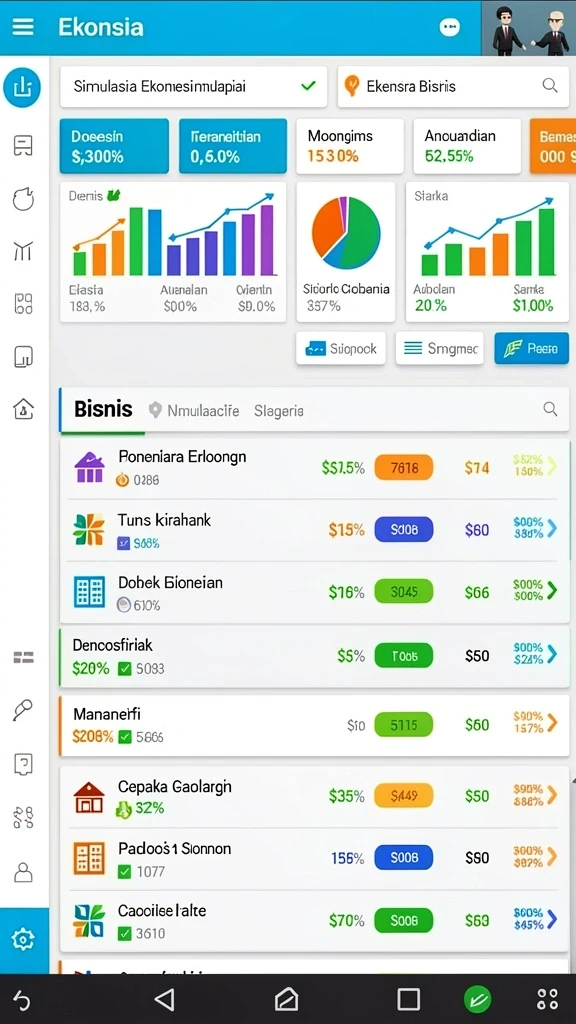Open the Poneniara Erloongn row

point(315,468)
